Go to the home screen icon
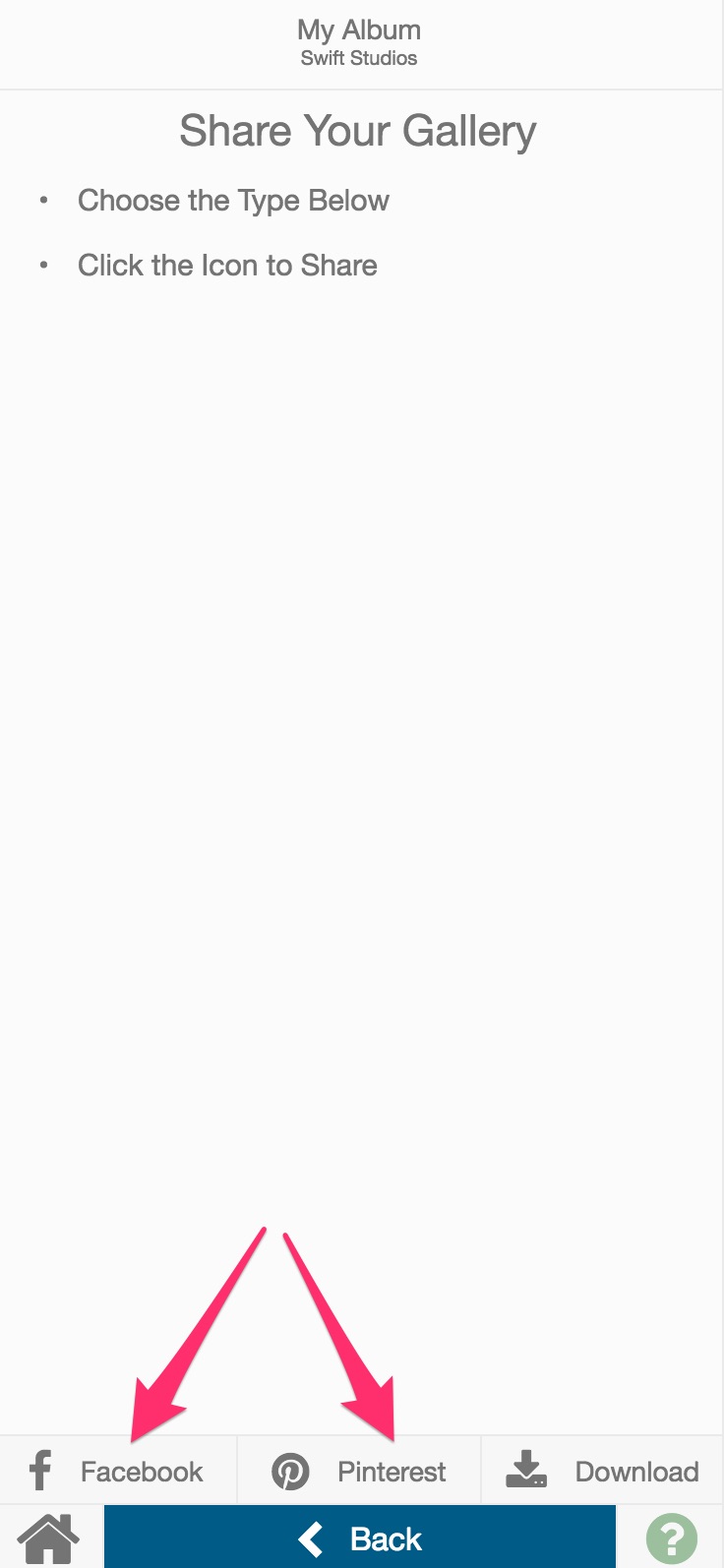The width and height of the screenshot is (724, 1568). point(48,1538)
